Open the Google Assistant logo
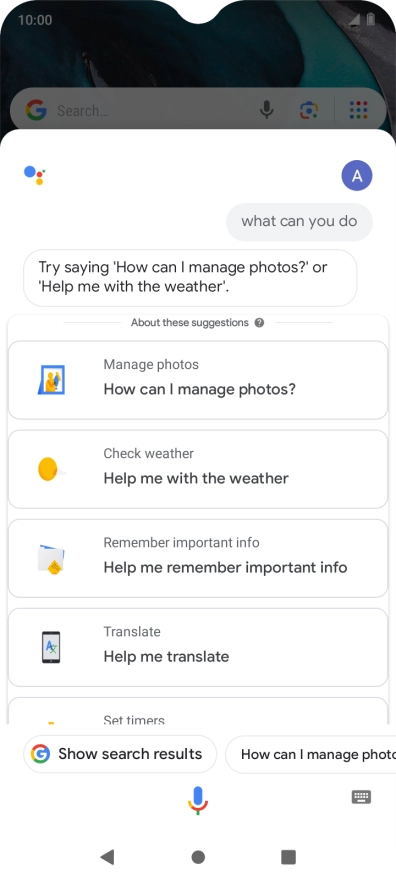 35,175
